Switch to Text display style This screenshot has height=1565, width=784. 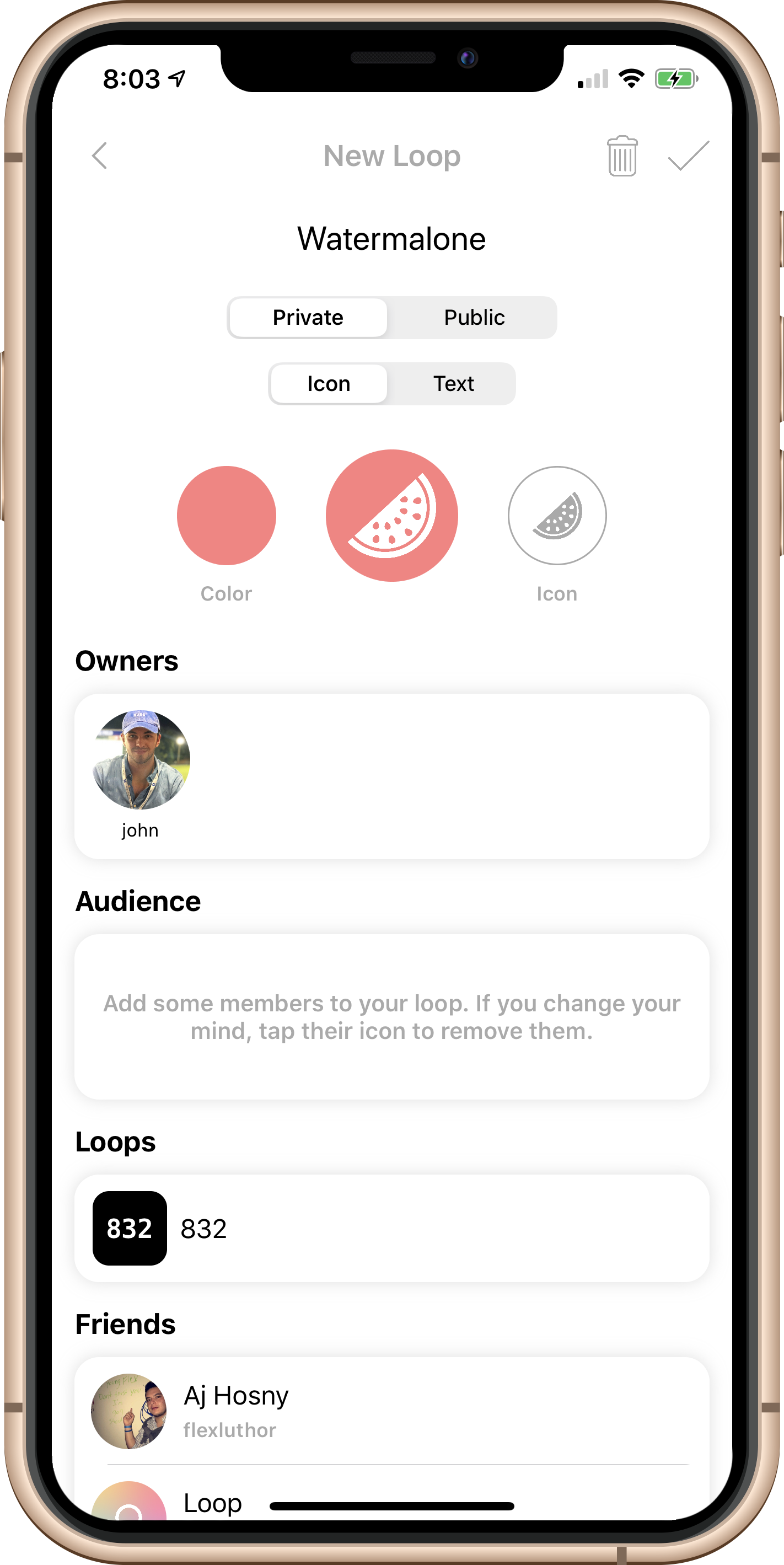[x=454, y=383]
